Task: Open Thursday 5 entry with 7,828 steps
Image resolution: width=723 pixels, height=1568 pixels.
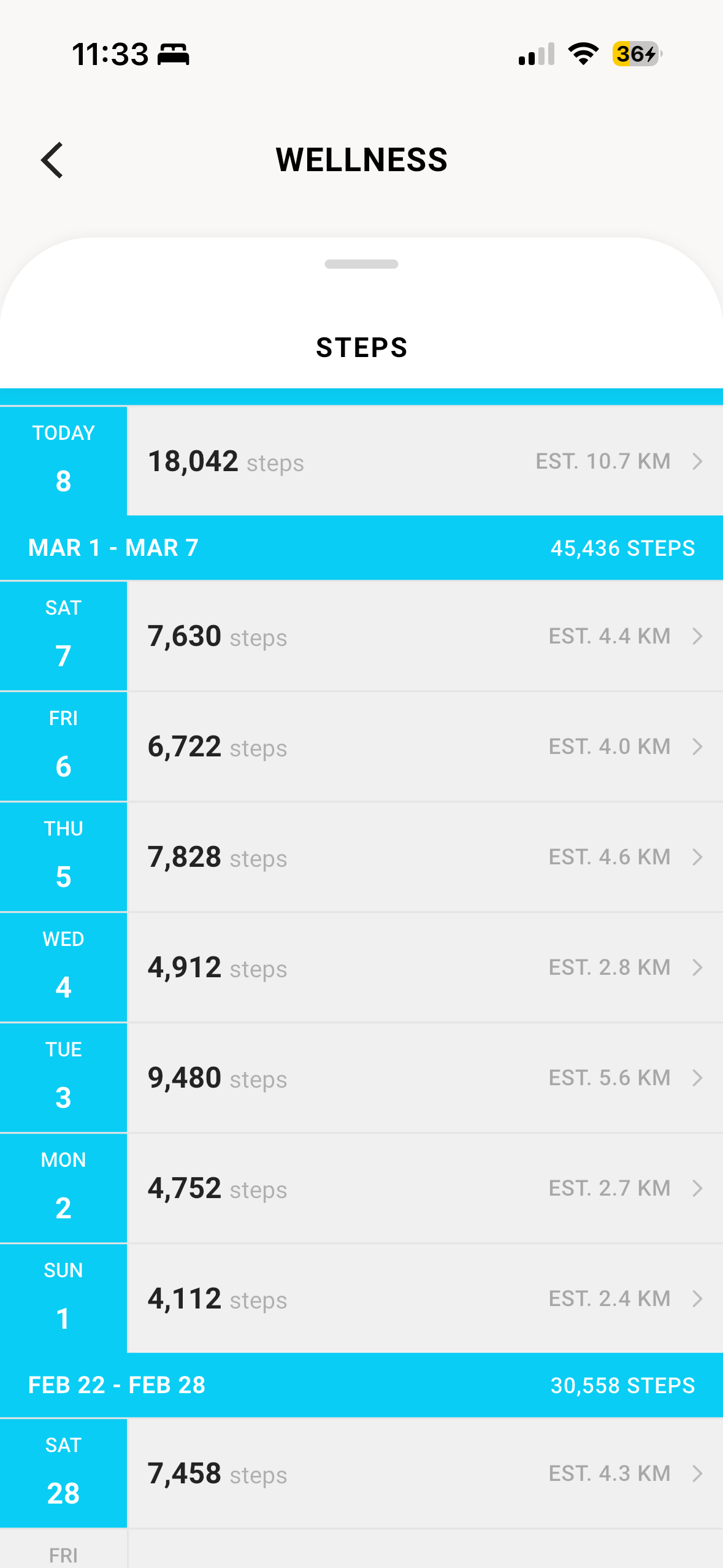Action: (423, 857)
